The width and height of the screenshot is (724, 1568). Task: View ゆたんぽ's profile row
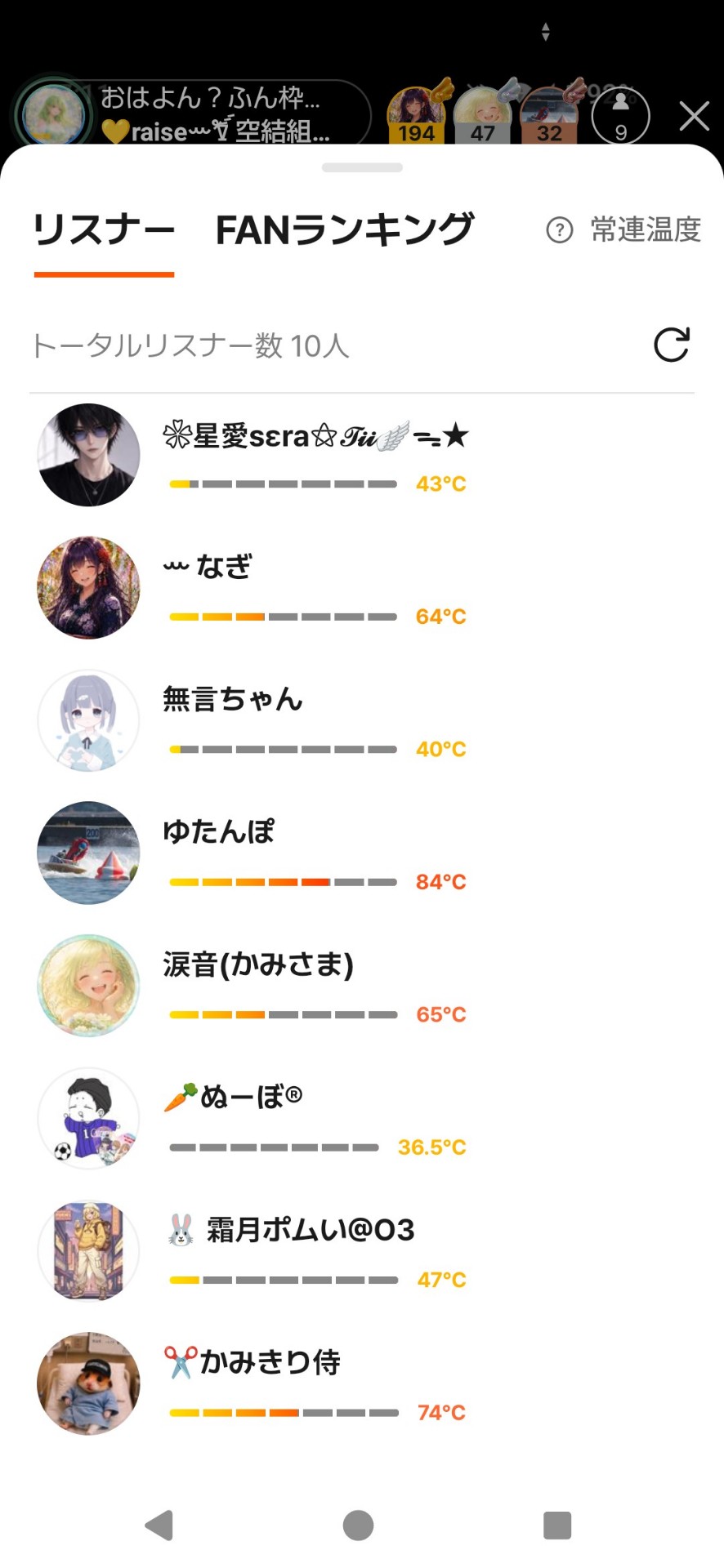pos(362,853)
